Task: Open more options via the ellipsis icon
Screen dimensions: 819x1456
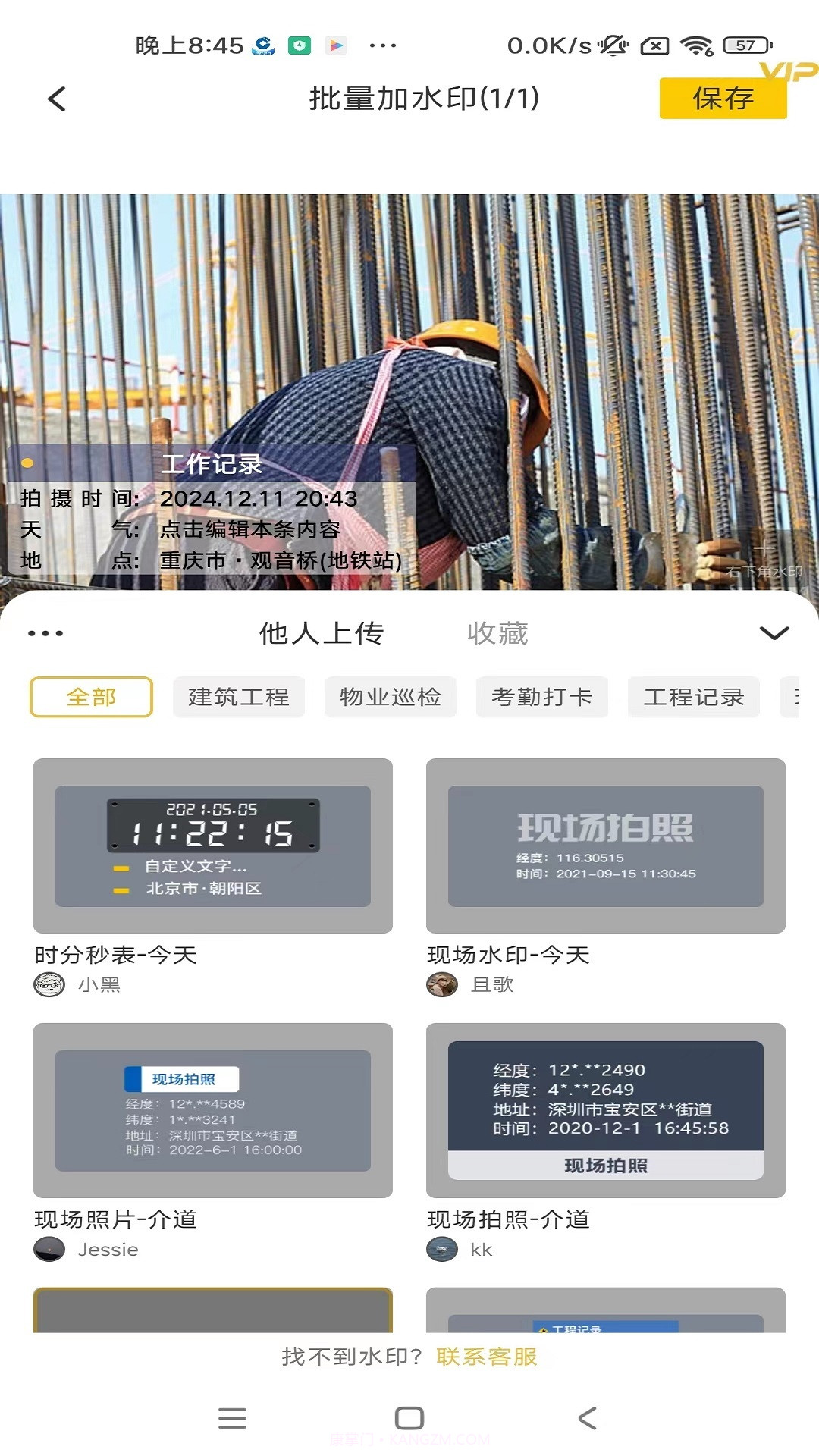Action: coord(45,631)
